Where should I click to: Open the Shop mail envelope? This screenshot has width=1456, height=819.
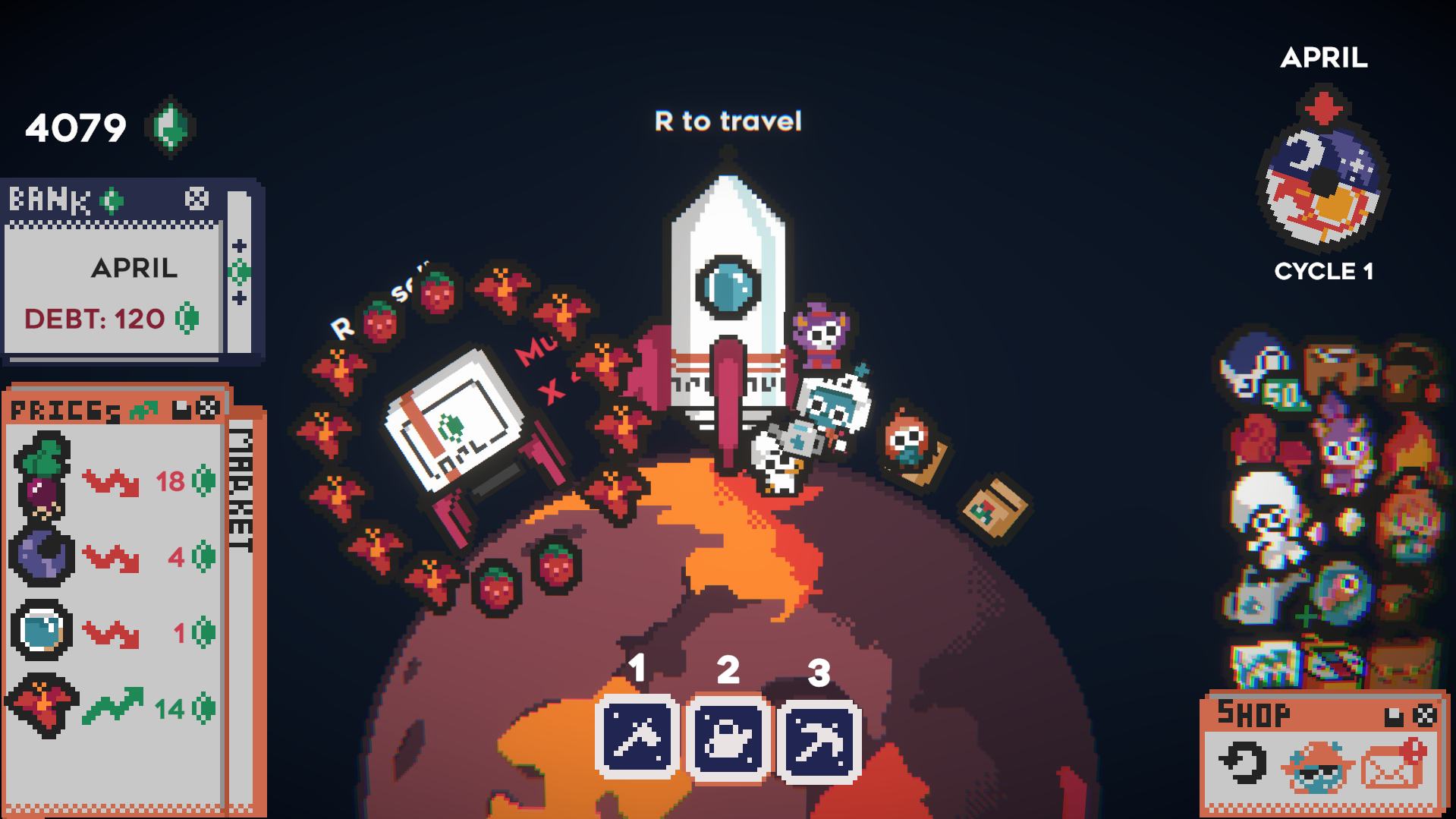[1393, 765]
